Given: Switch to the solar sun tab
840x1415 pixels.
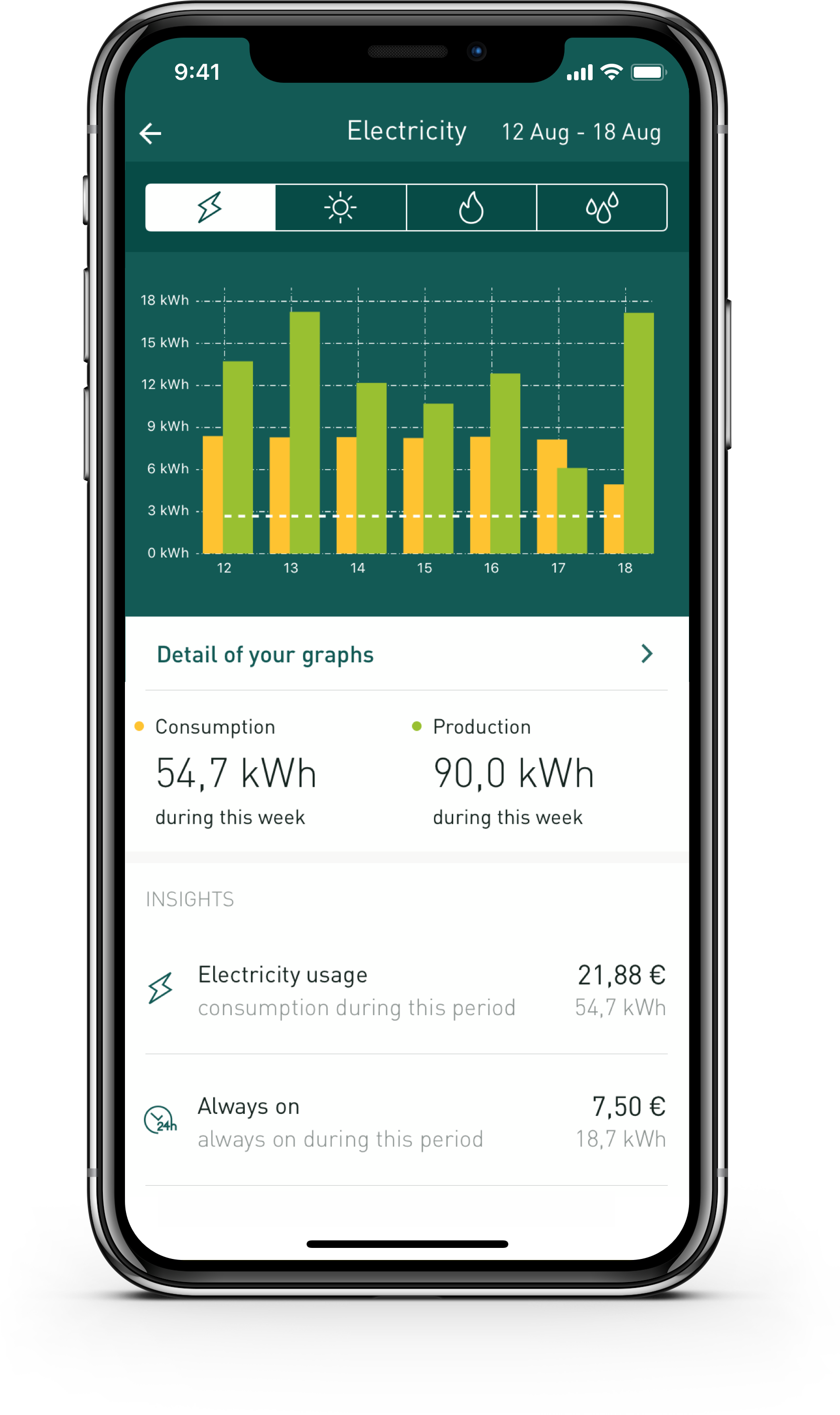Looking at the screenshot, I should [x=341, y=207].
